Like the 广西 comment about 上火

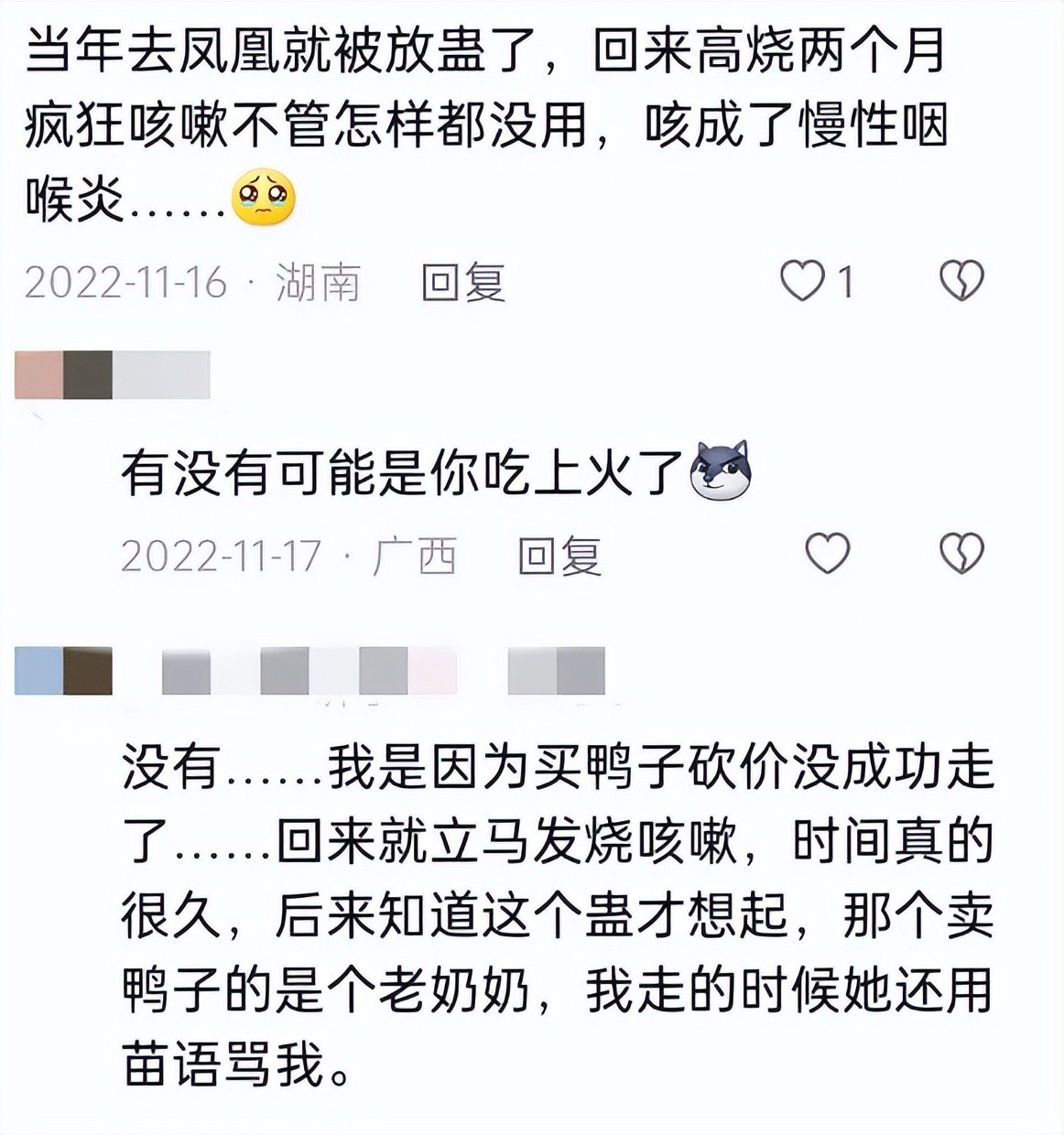(x=827, y=554)
